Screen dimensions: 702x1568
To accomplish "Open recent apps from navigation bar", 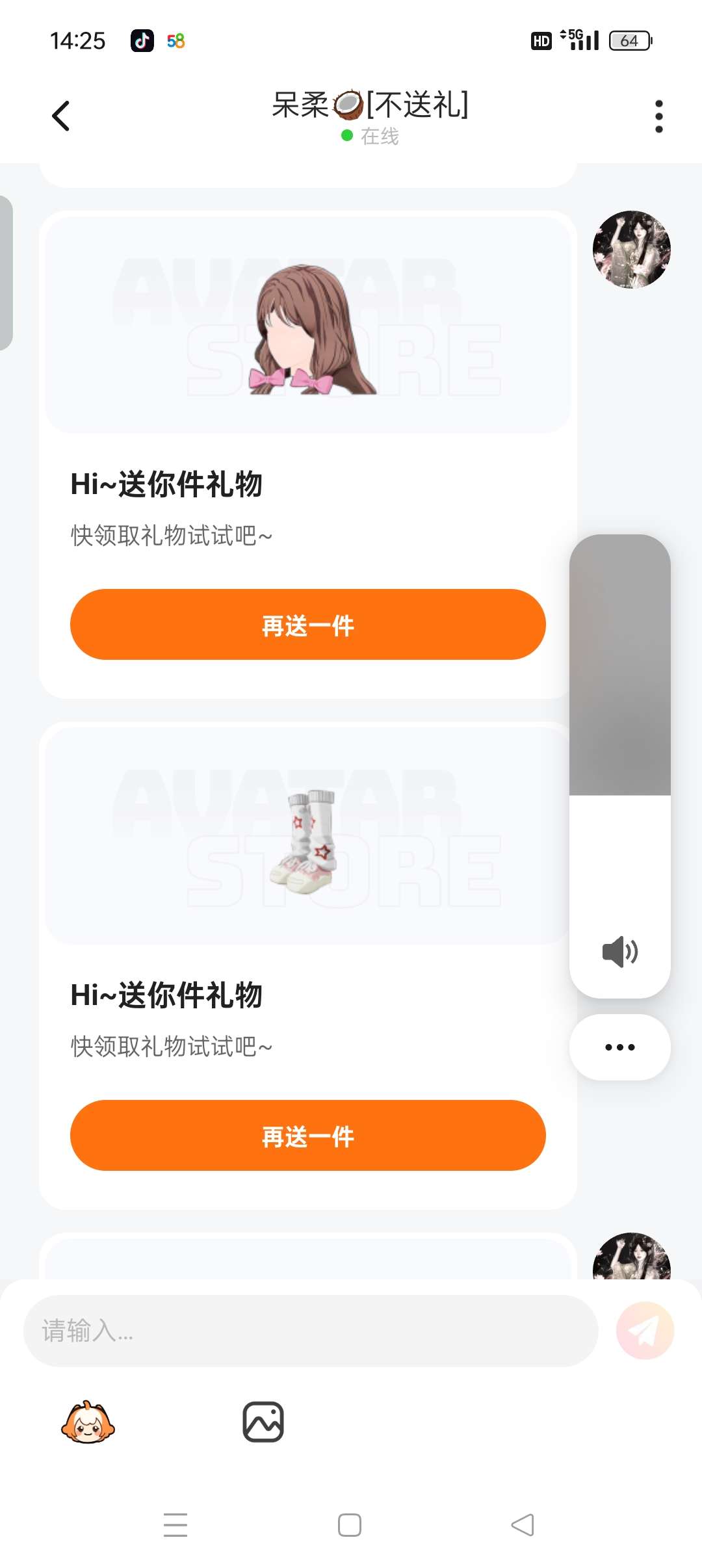I will (175, 1525).
